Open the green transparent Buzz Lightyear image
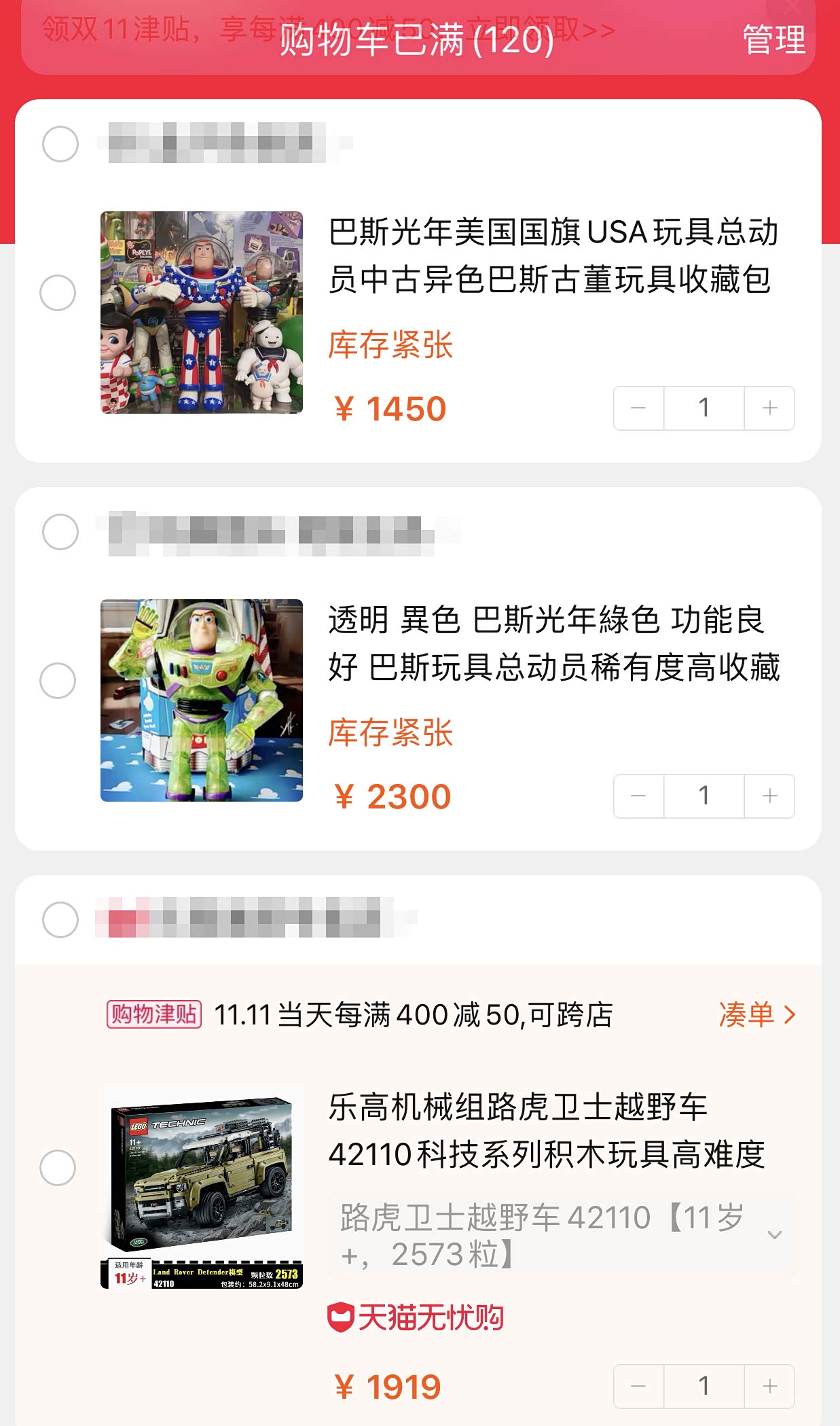Image resolution: width=840 pixels, height=1426 pixels. [202, 700]
